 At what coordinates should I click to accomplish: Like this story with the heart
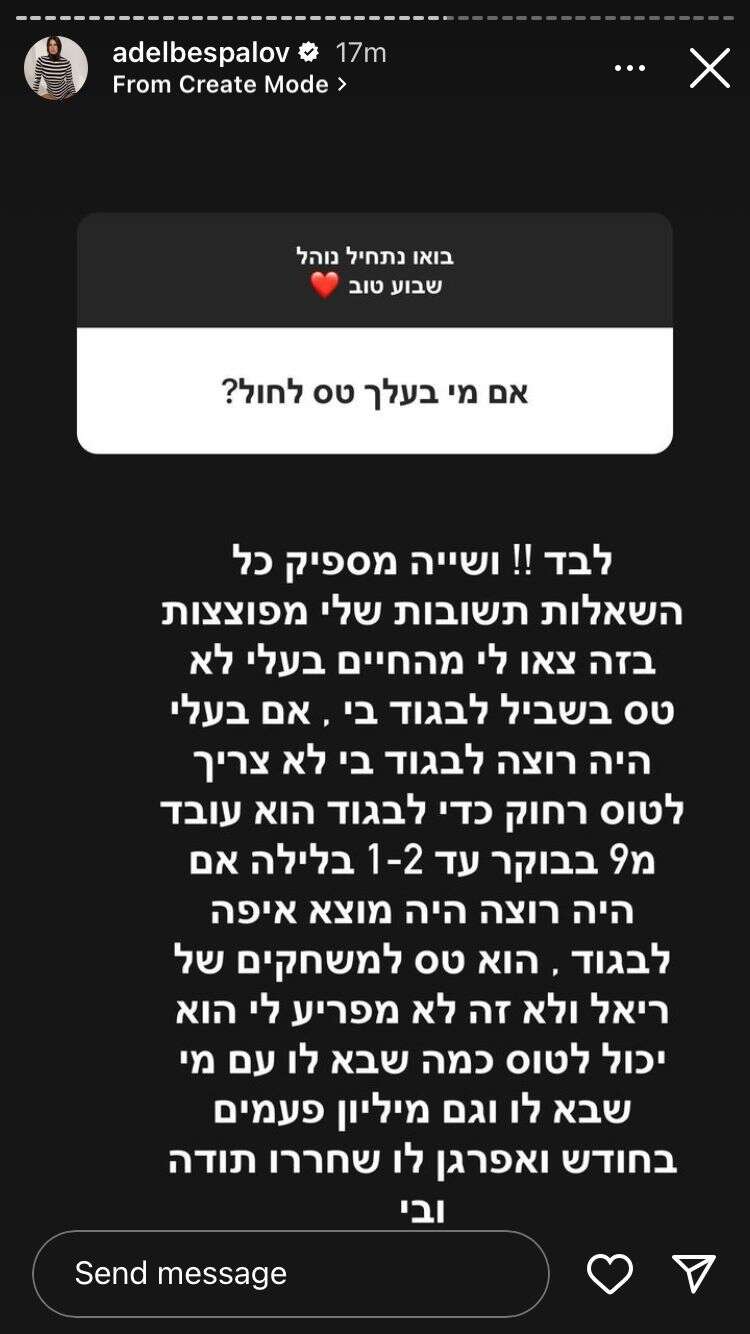tap(610, 1273)
